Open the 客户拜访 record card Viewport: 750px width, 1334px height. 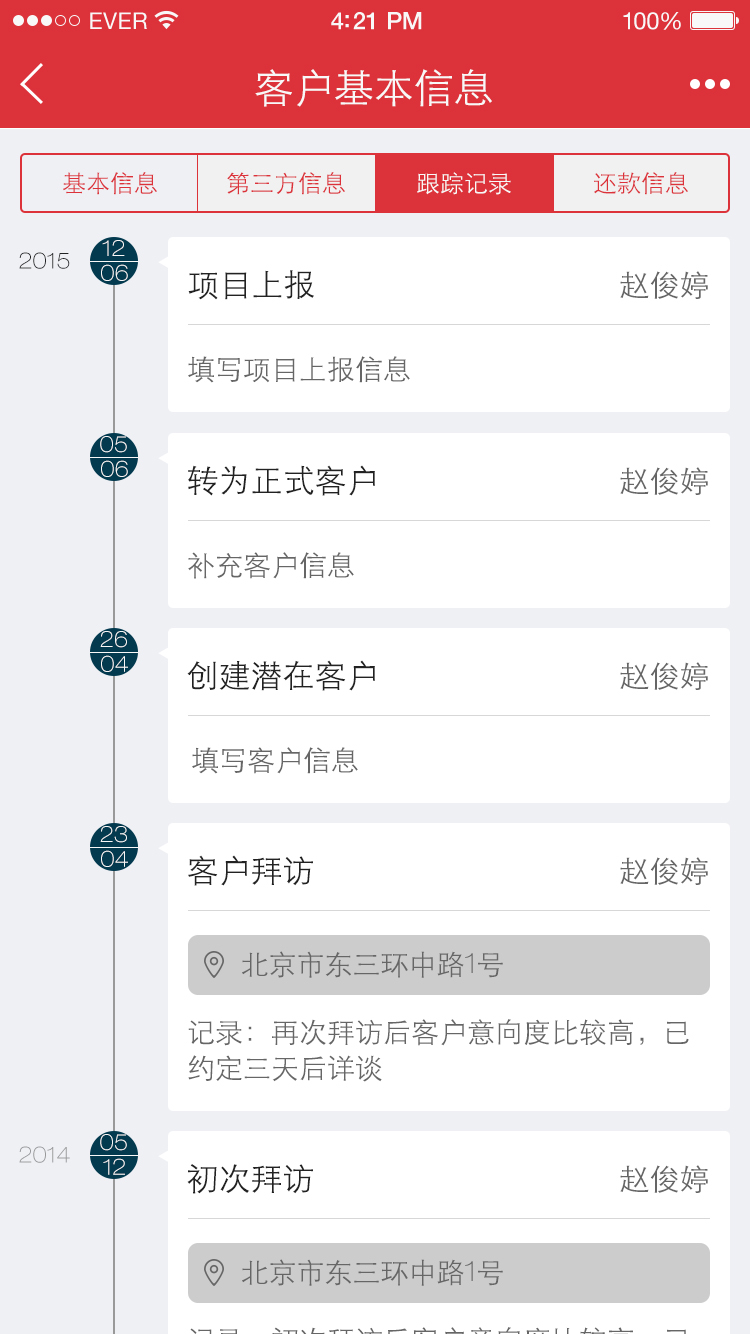(448, 872)
